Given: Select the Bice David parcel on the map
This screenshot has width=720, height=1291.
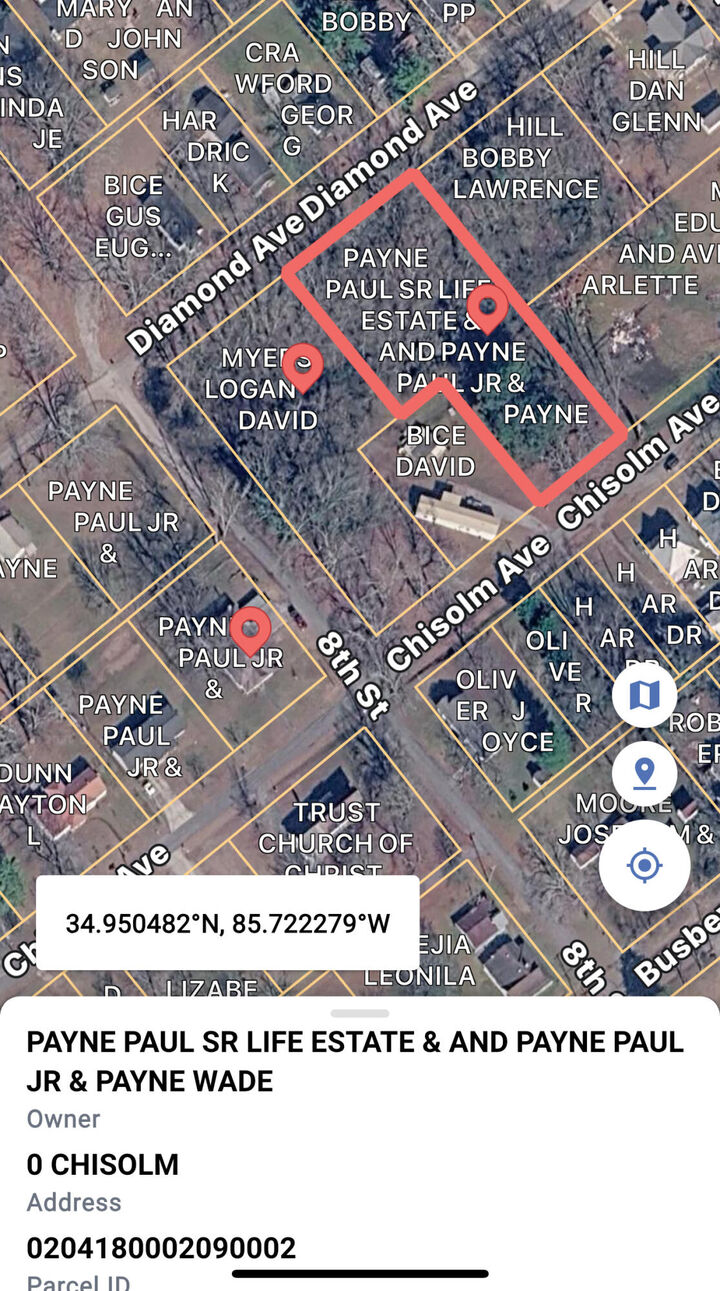Looking at the screenshot, I should (435, 451).
